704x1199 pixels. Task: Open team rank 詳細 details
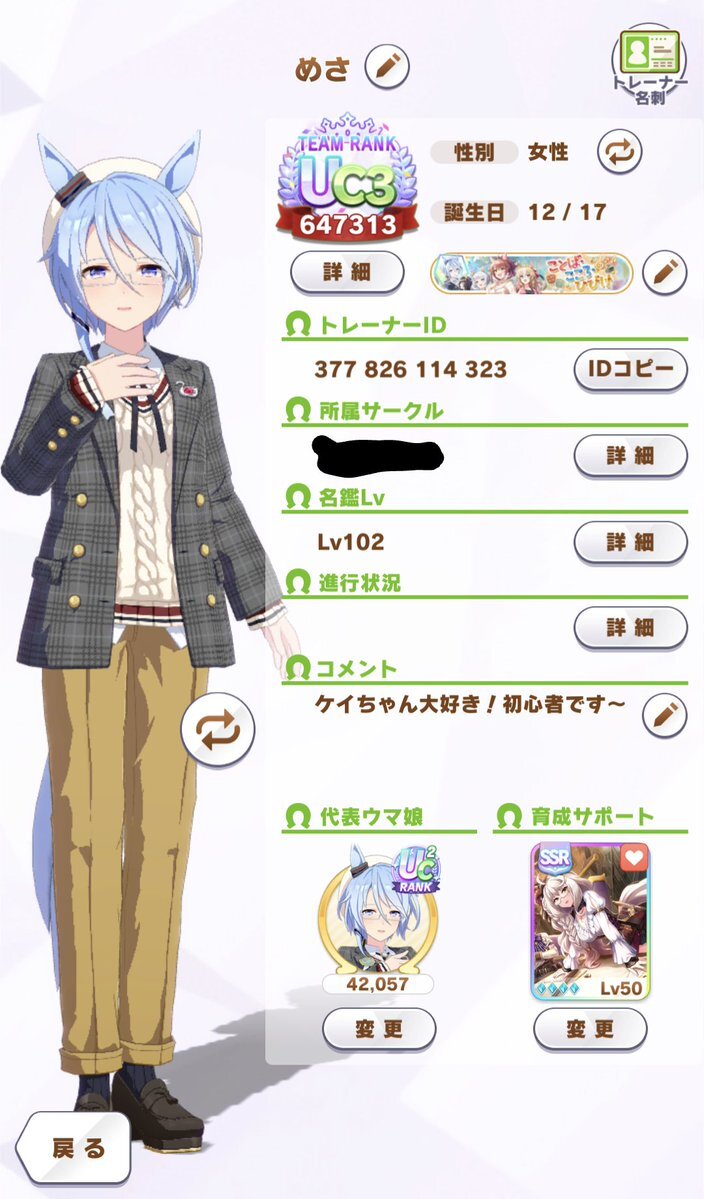346,272
